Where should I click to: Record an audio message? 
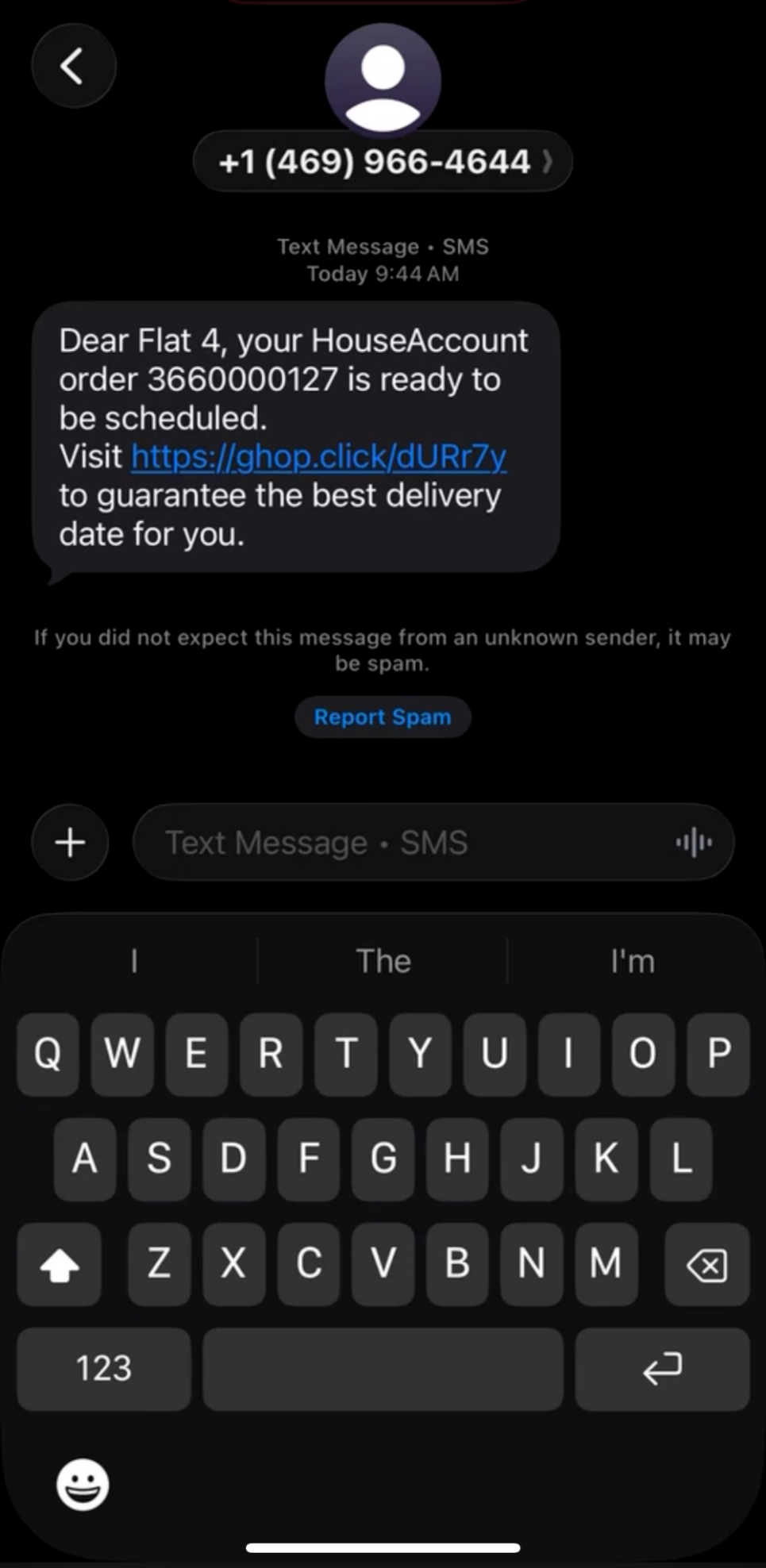pyautogui.click(x=693, y=842)
